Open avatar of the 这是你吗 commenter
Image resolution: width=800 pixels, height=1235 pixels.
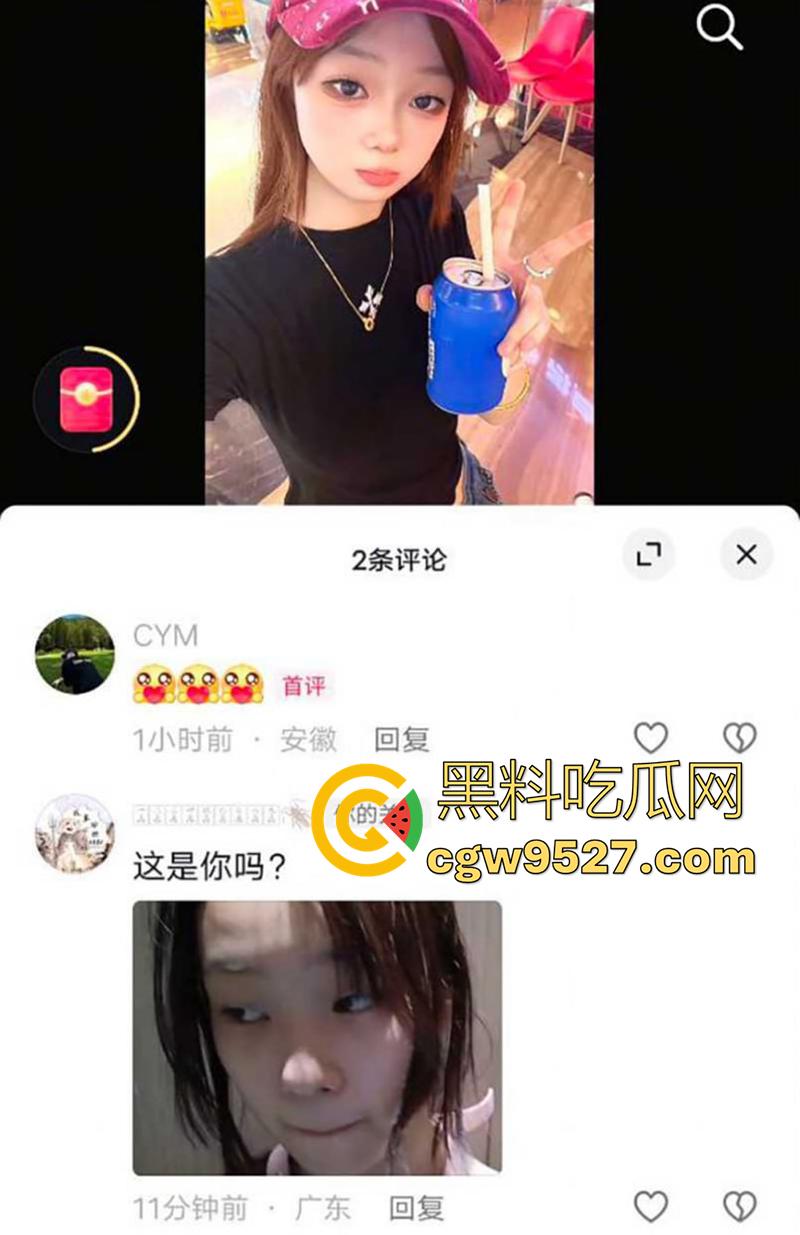(75, 833)
